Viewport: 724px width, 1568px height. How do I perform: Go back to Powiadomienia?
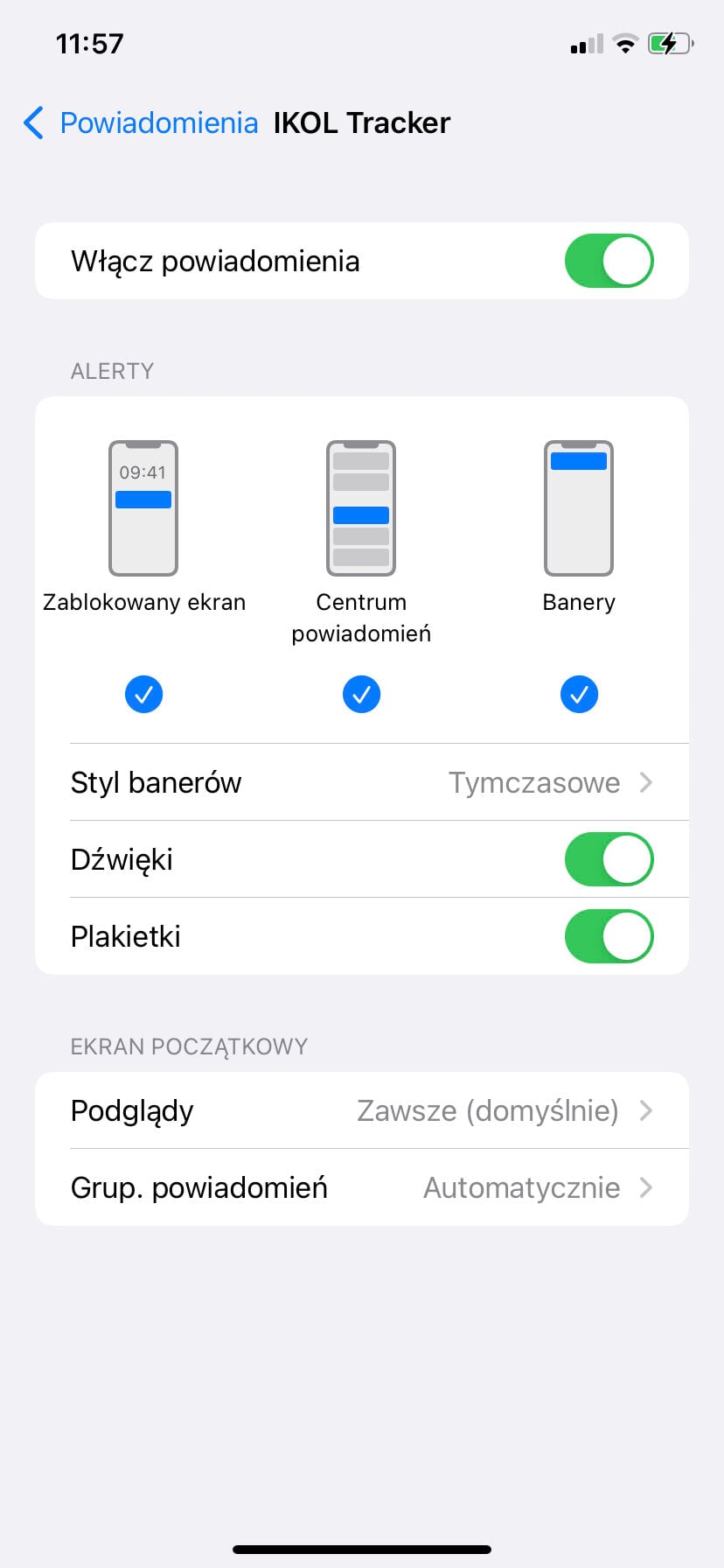(140, 123)
